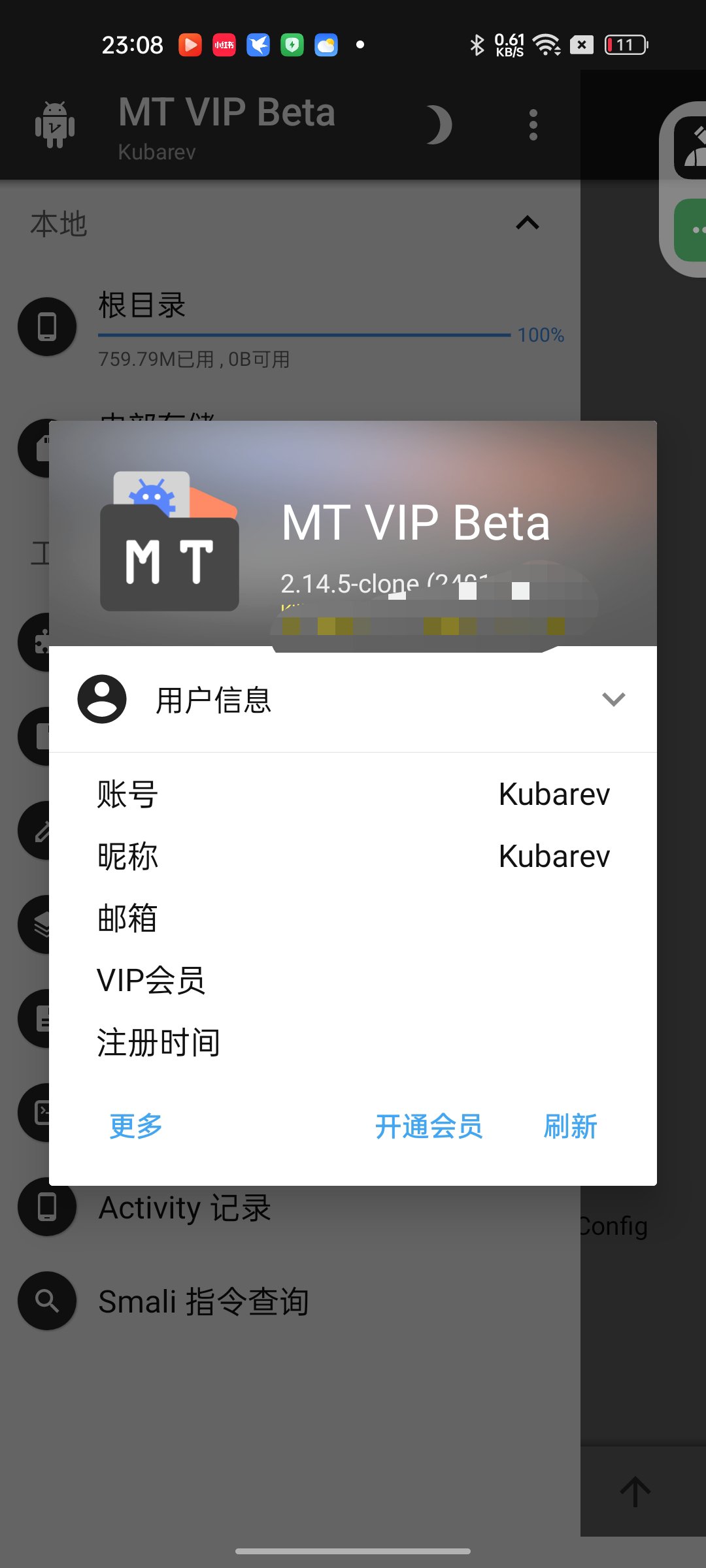Tap 刷新 to refresh user info
Viewport: 706px width, 1568px height.
pos(571,1126)
